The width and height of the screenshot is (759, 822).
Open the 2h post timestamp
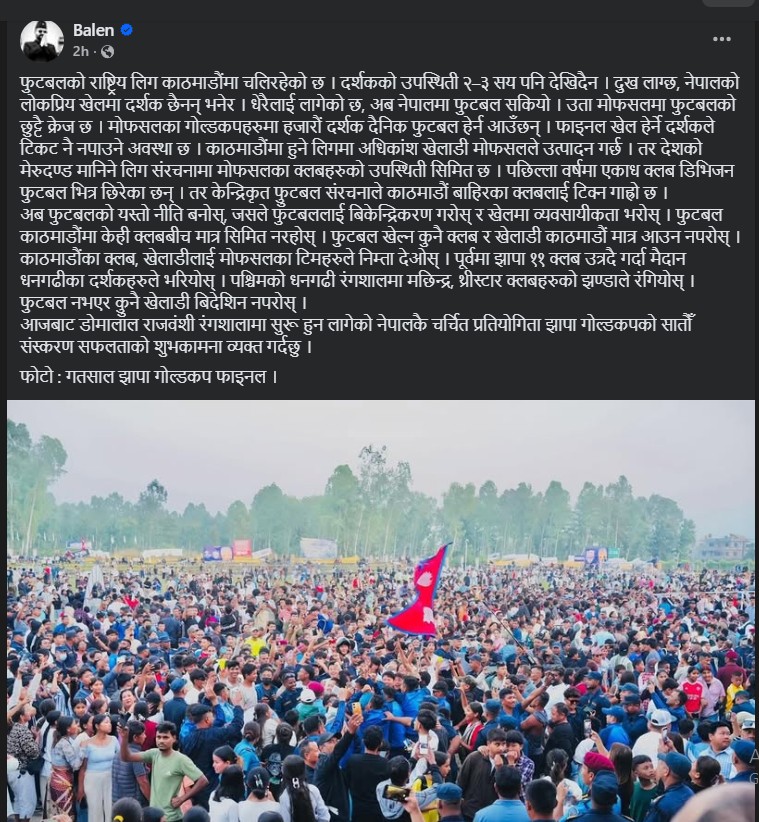81,51
